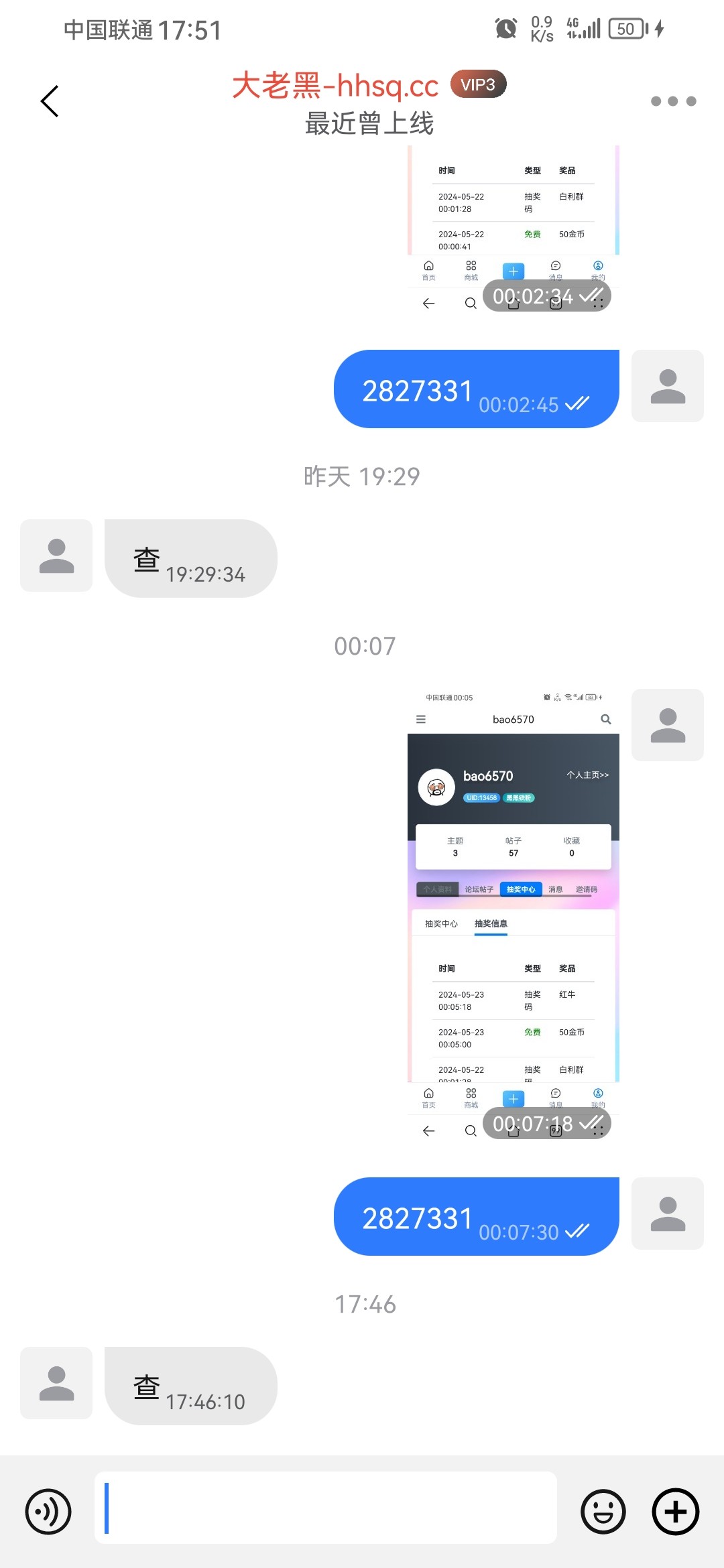
Task: Tap the sender avatar beside the 19:29:34 message
Action: pyautogui.click(x=56, y=556)
